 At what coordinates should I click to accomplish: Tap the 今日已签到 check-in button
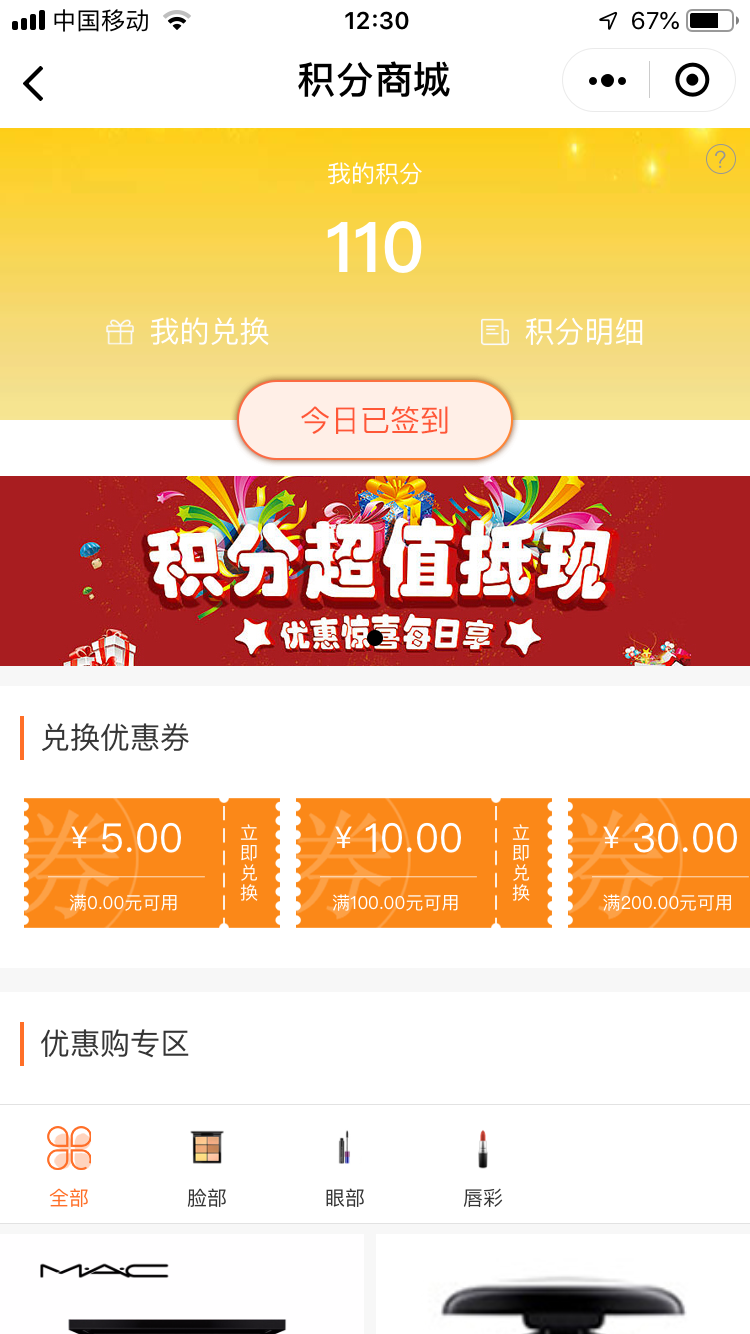375,420
